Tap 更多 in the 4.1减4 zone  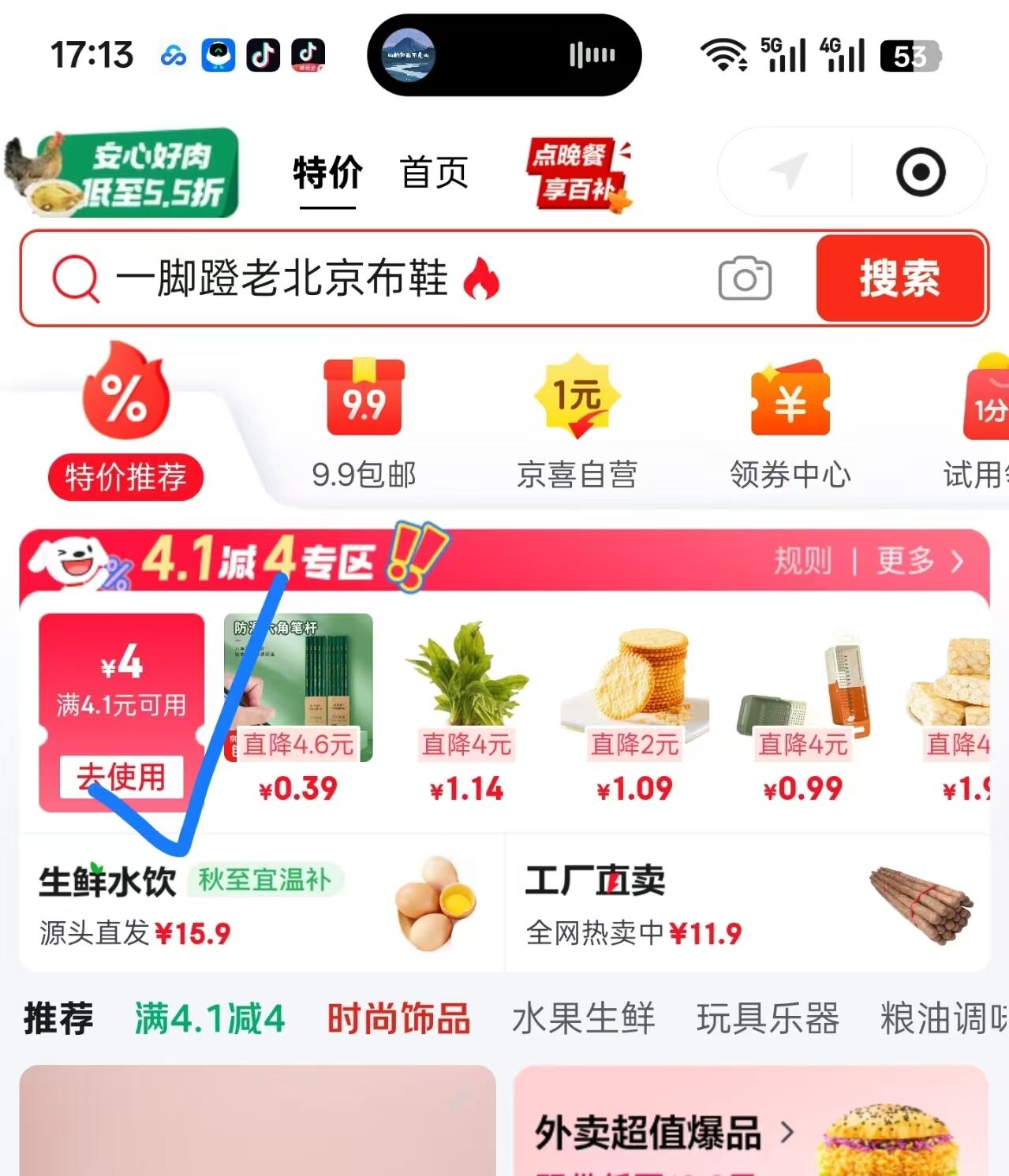(x=919, y=562)
